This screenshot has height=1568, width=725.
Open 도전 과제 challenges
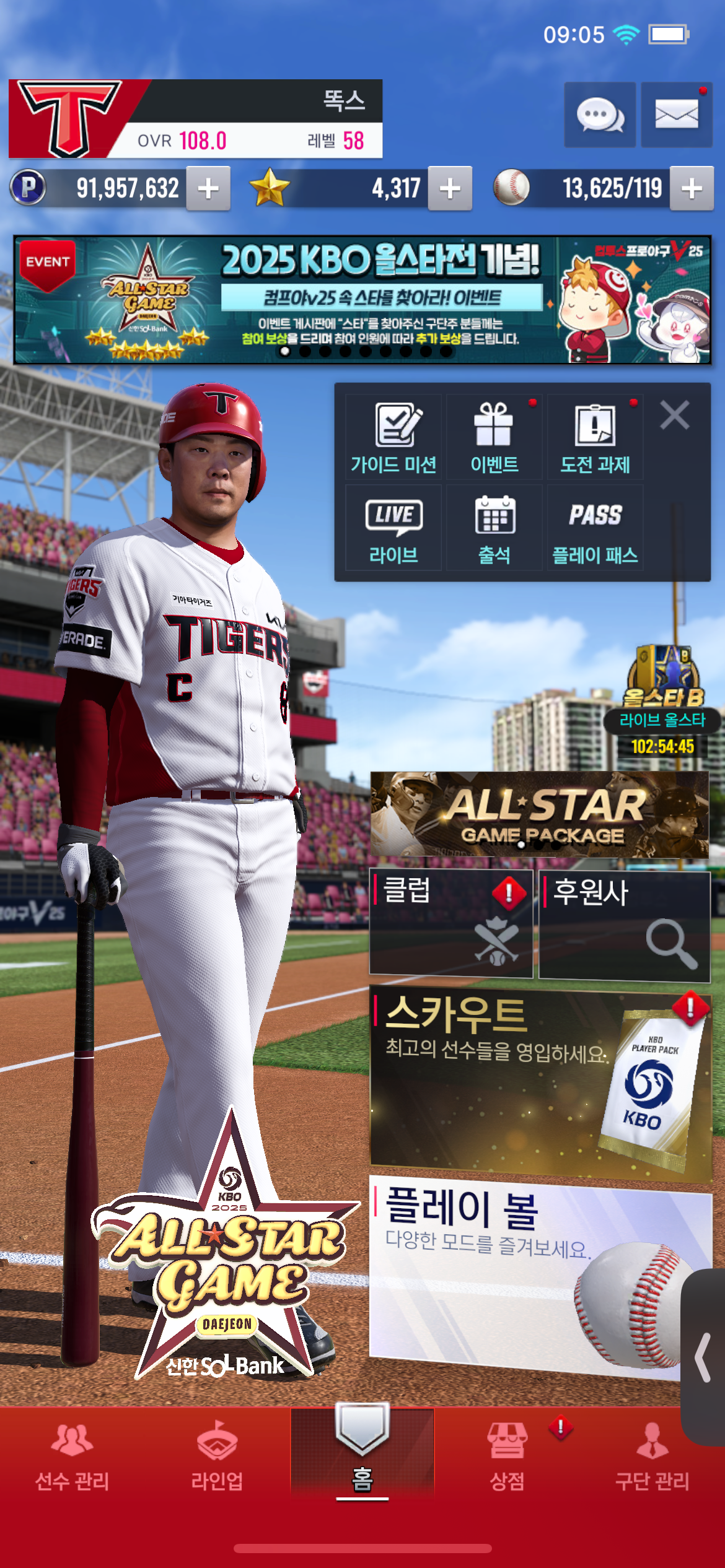pyautogui.click(x=595, y=437)
